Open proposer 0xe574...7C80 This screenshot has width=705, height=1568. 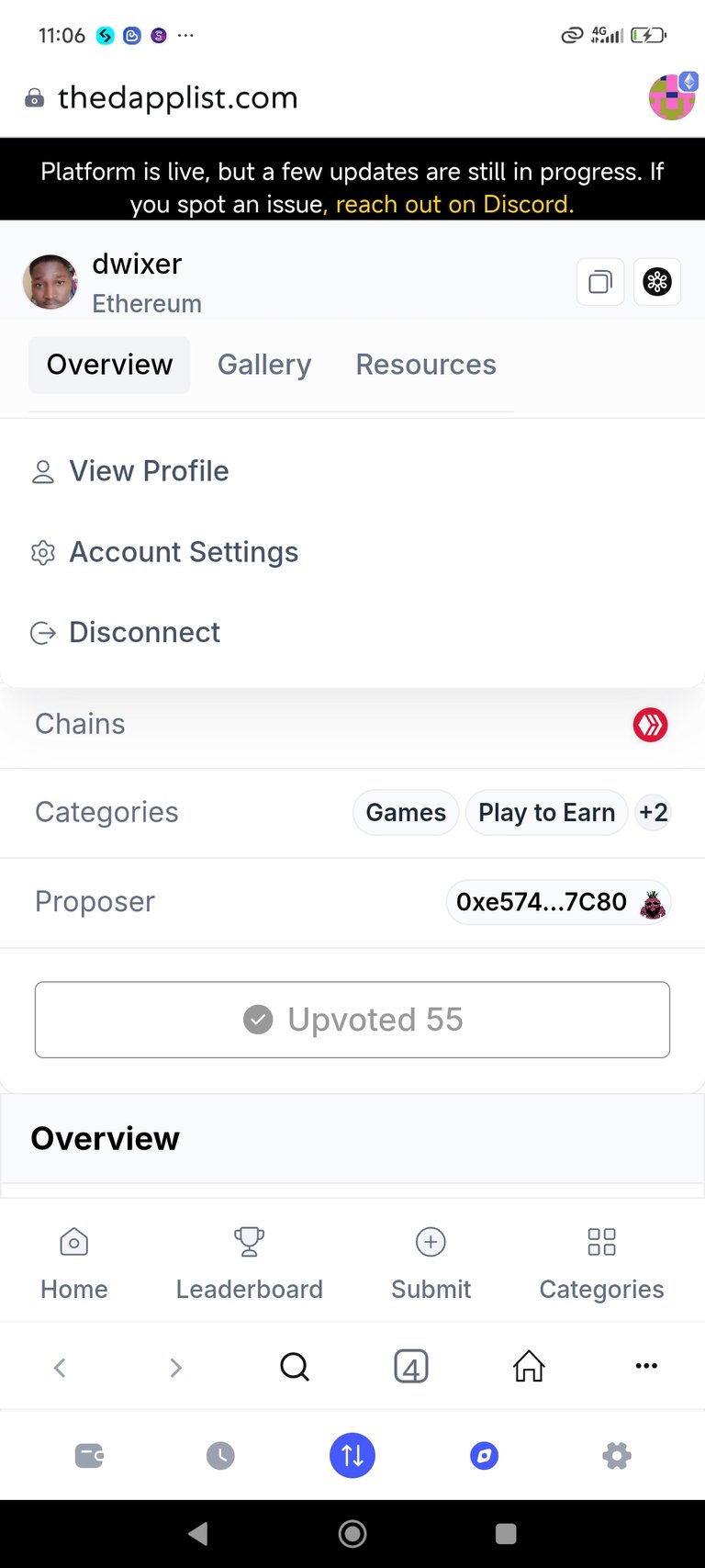pos(559,902)
